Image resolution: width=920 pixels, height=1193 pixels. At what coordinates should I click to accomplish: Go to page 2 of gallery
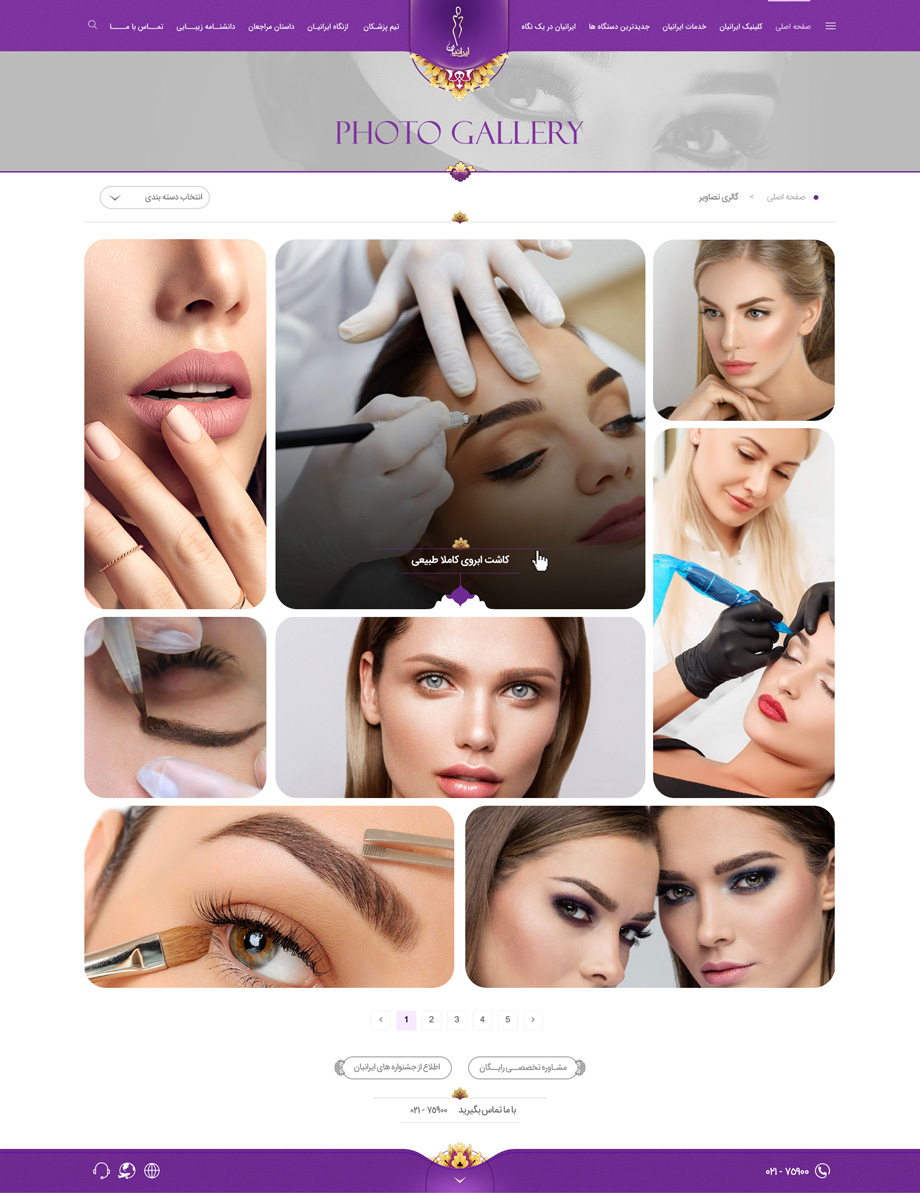(x=431, y=1020)
